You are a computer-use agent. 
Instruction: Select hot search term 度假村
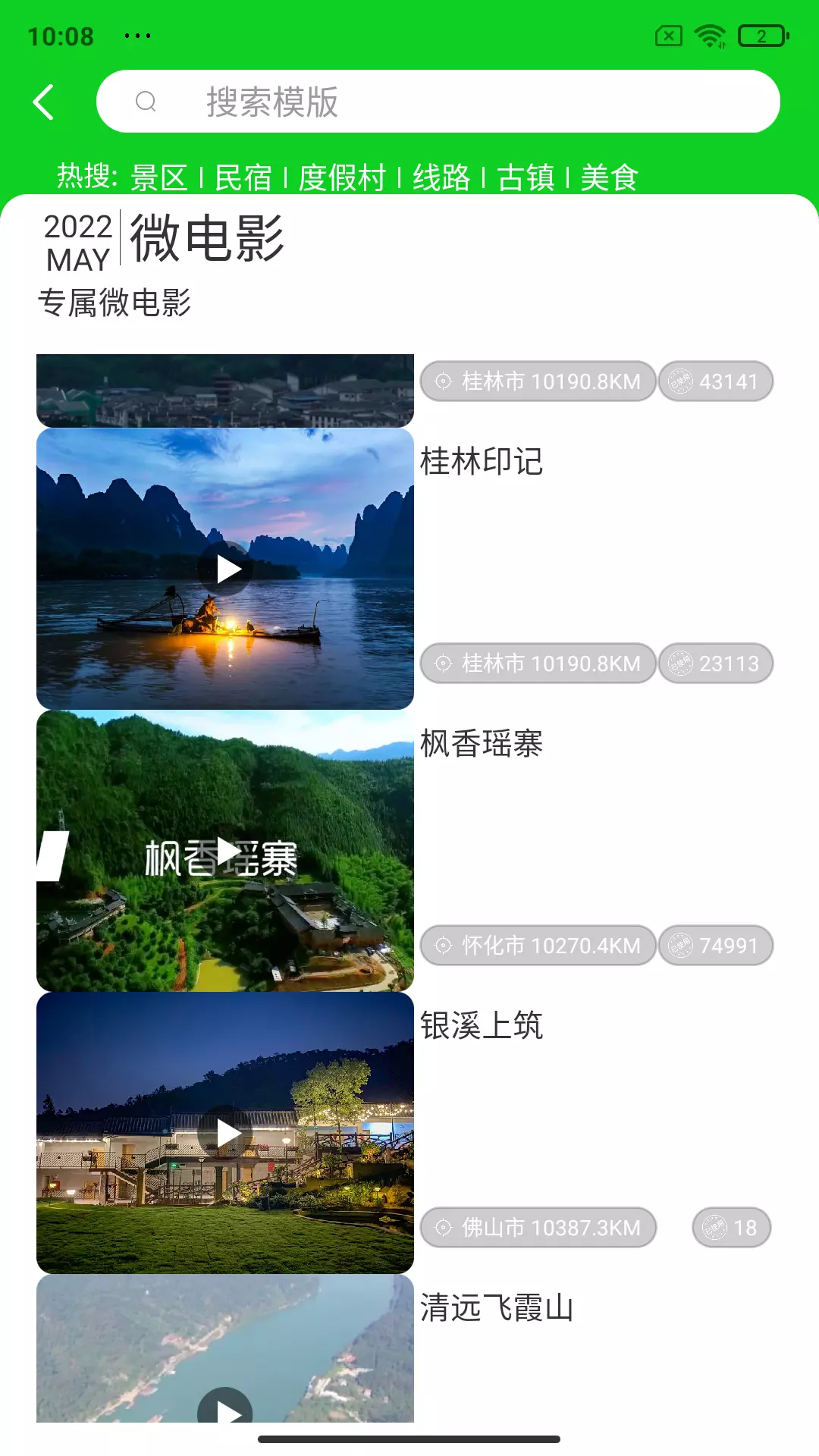pos(342,177)
